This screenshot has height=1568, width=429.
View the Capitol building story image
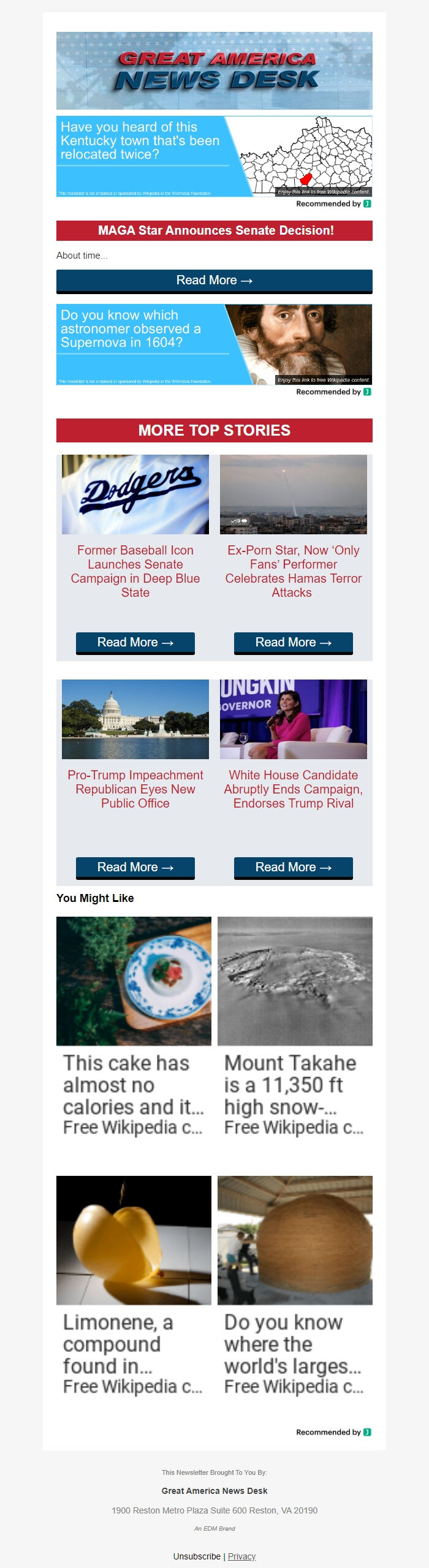pos(135,719)
